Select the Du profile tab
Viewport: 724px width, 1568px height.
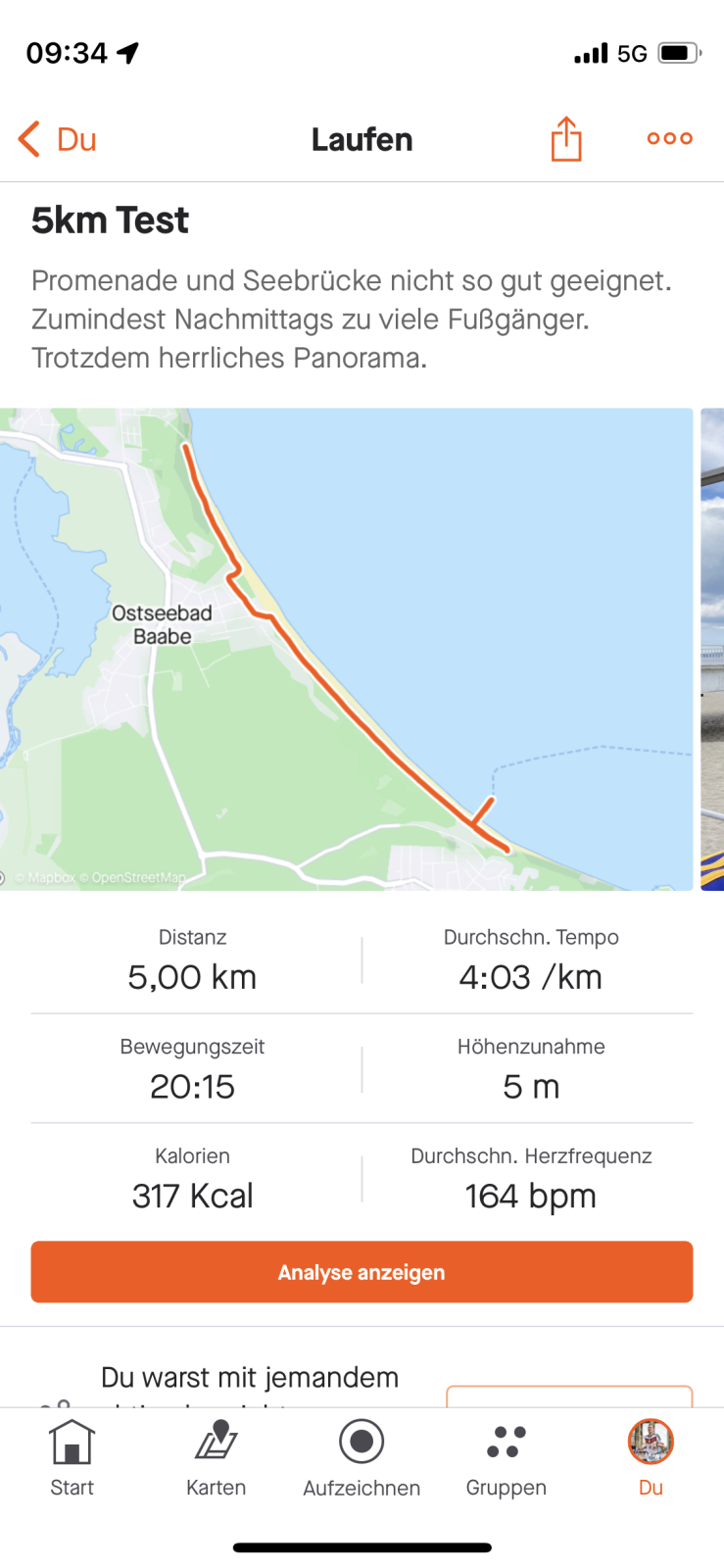point(651,1457)
